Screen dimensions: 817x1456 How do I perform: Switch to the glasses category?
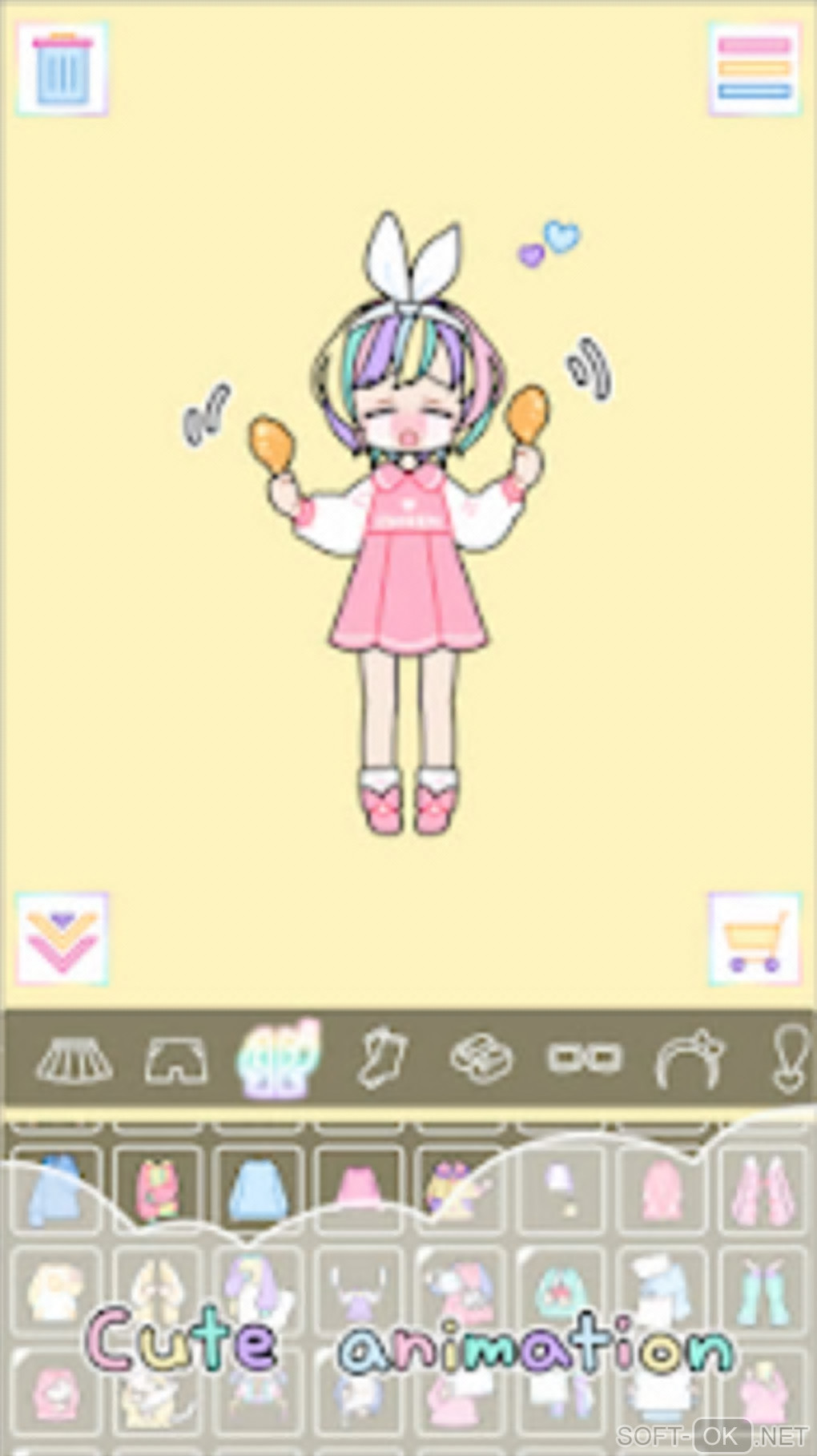point(584,1058)
